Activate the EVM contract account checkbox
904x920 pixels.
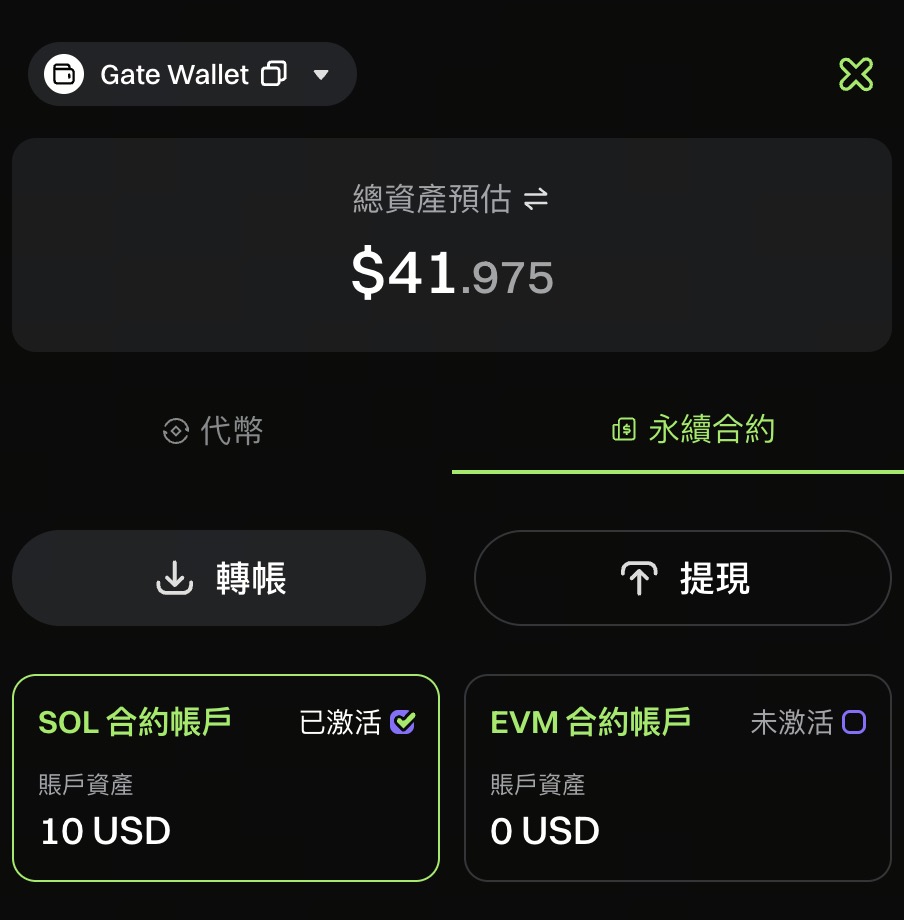click(854, 722)
